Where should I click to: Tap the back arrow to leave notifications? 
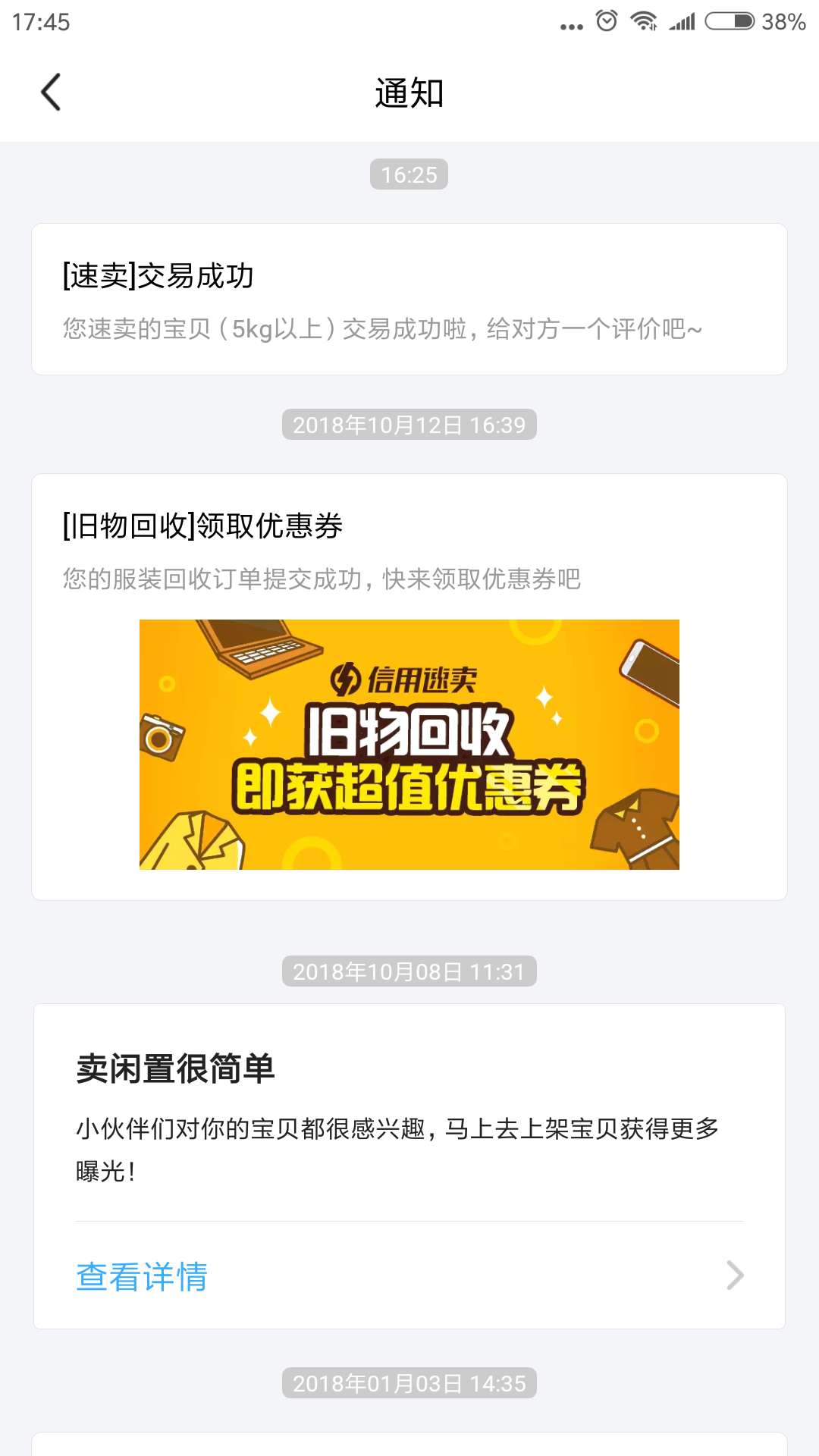tap(50, 93)
